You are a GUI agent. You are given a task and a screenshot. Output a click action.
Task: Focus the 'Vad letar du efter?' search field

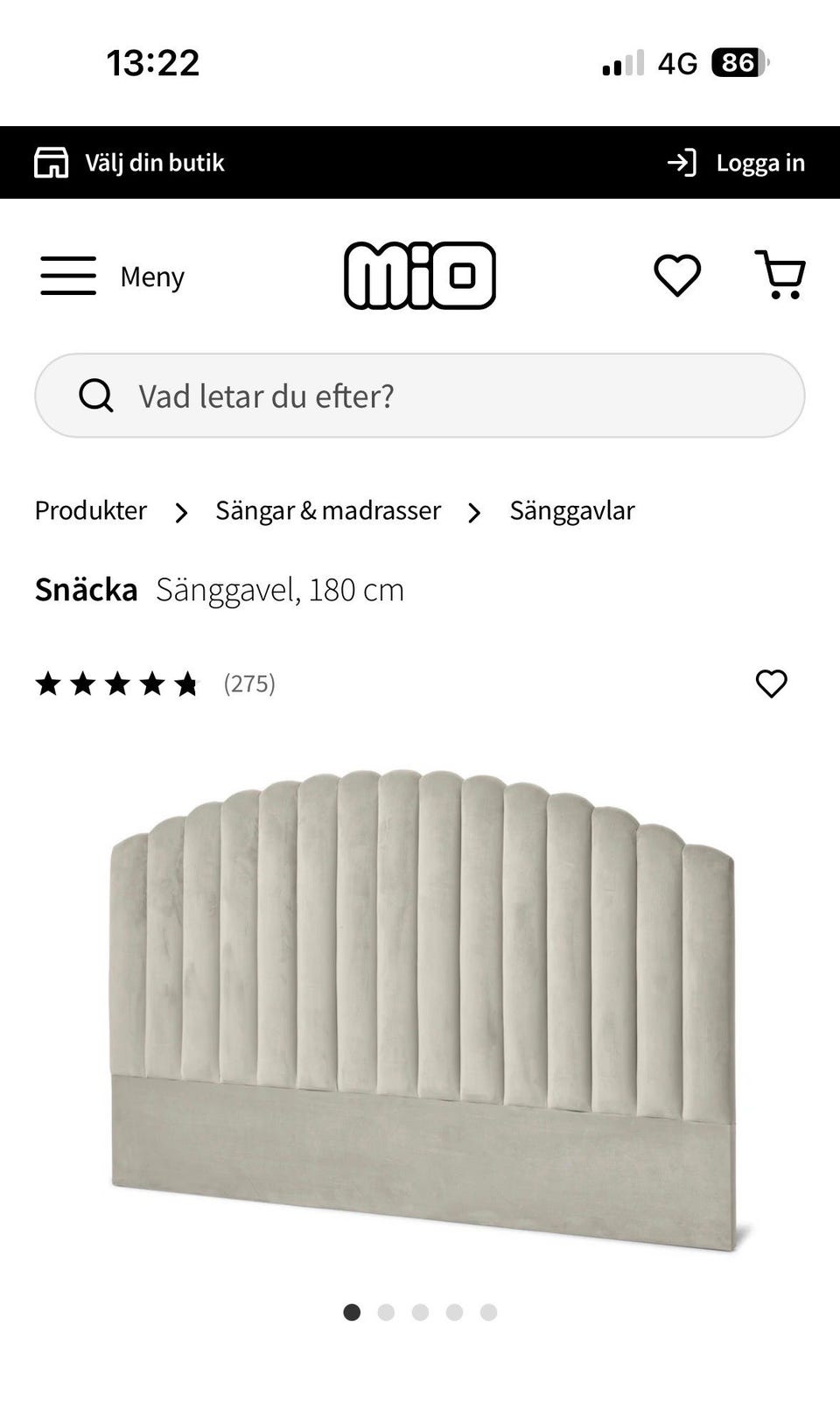point(420,396)
